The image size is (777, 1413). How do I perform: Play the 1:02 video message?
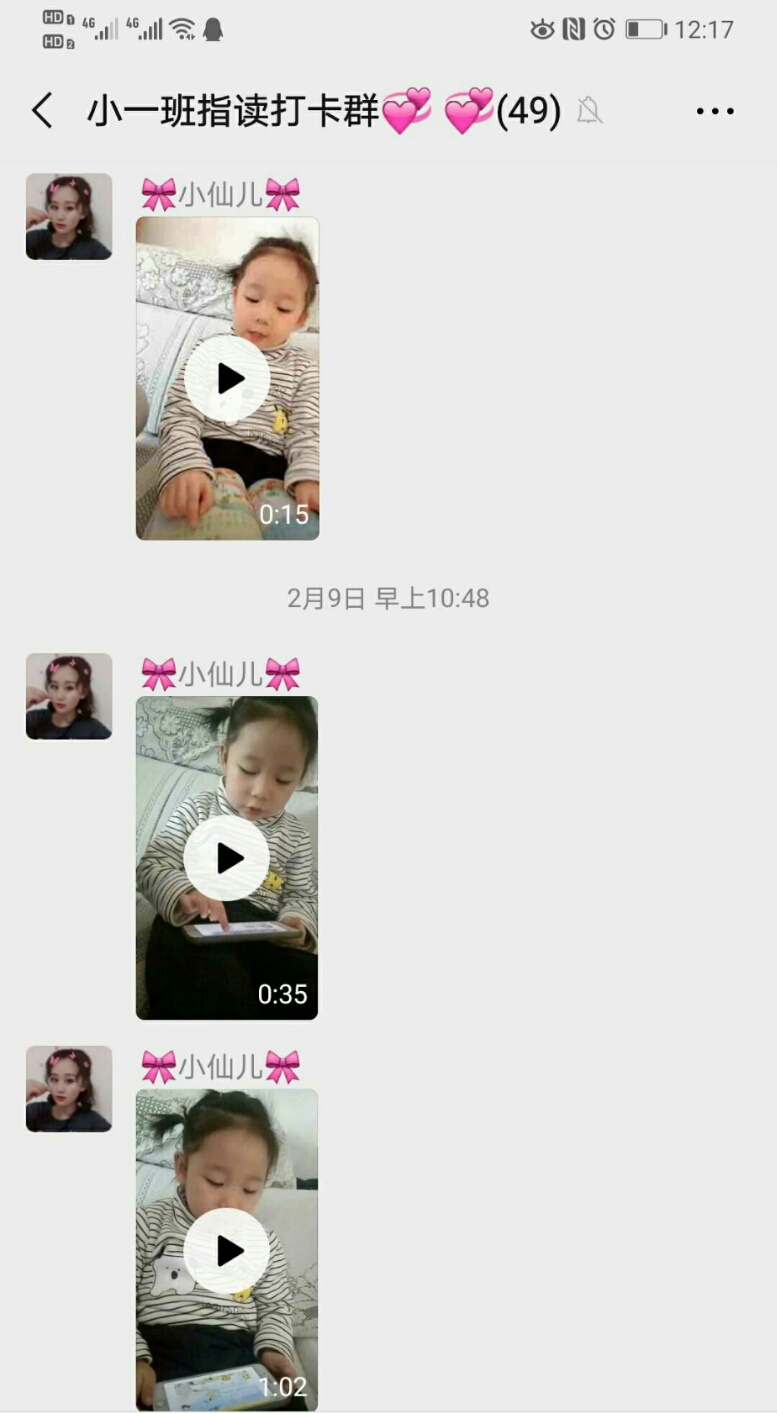(x=228, y=1250)
